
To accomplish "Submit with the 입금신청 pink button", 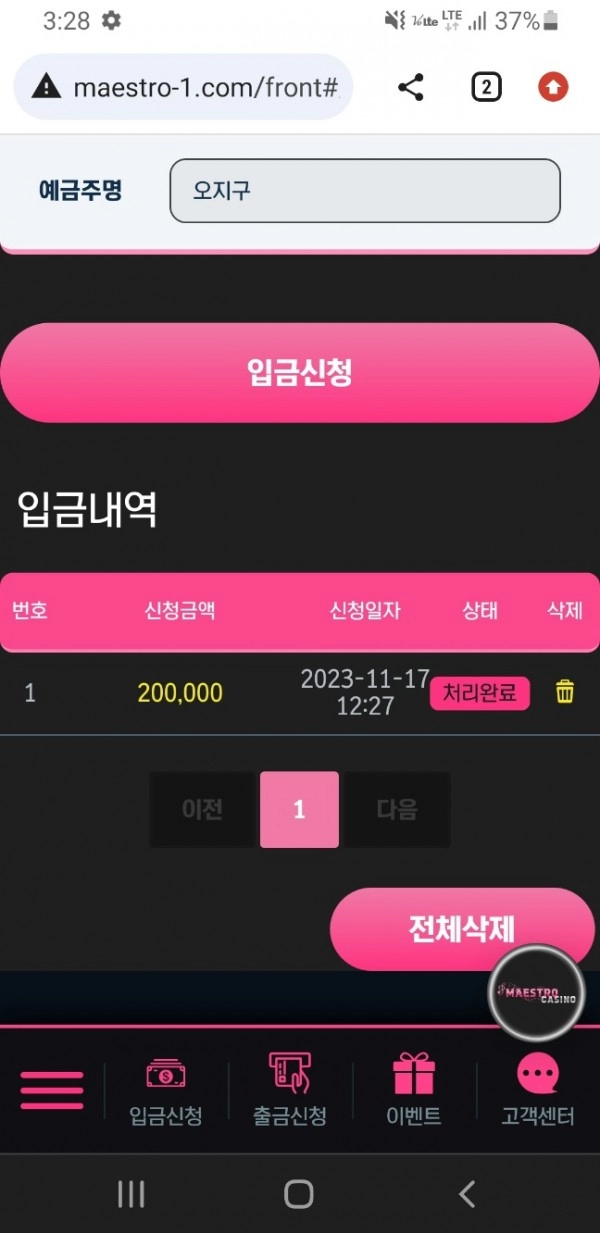I will 300,373.
